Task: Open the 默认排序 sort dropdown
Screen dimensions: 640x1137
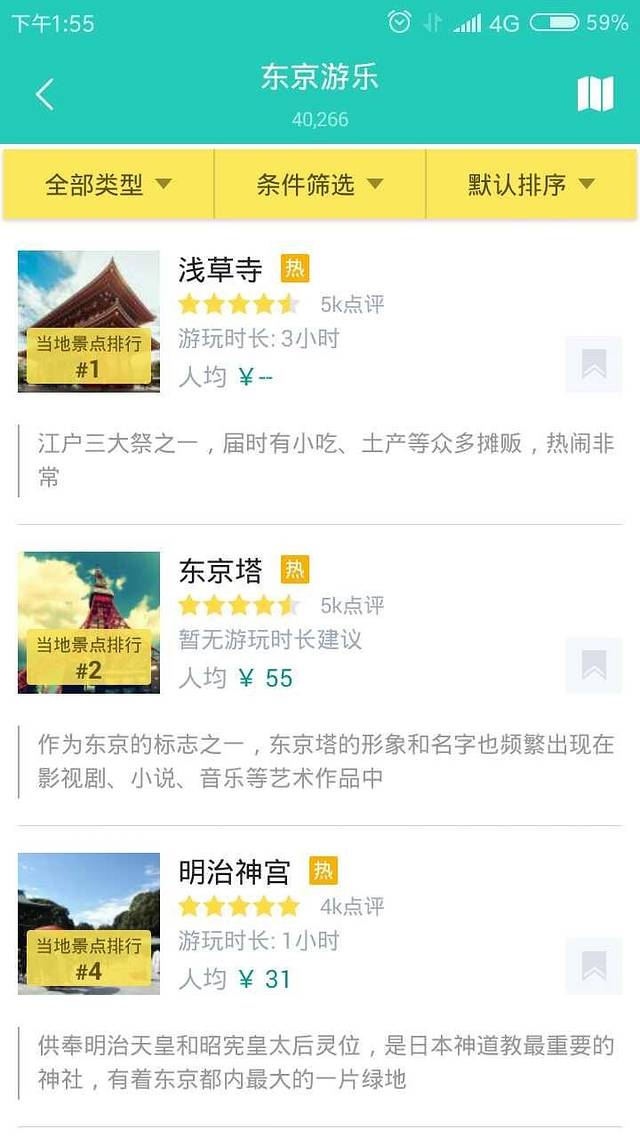Action: coord(531,185)
